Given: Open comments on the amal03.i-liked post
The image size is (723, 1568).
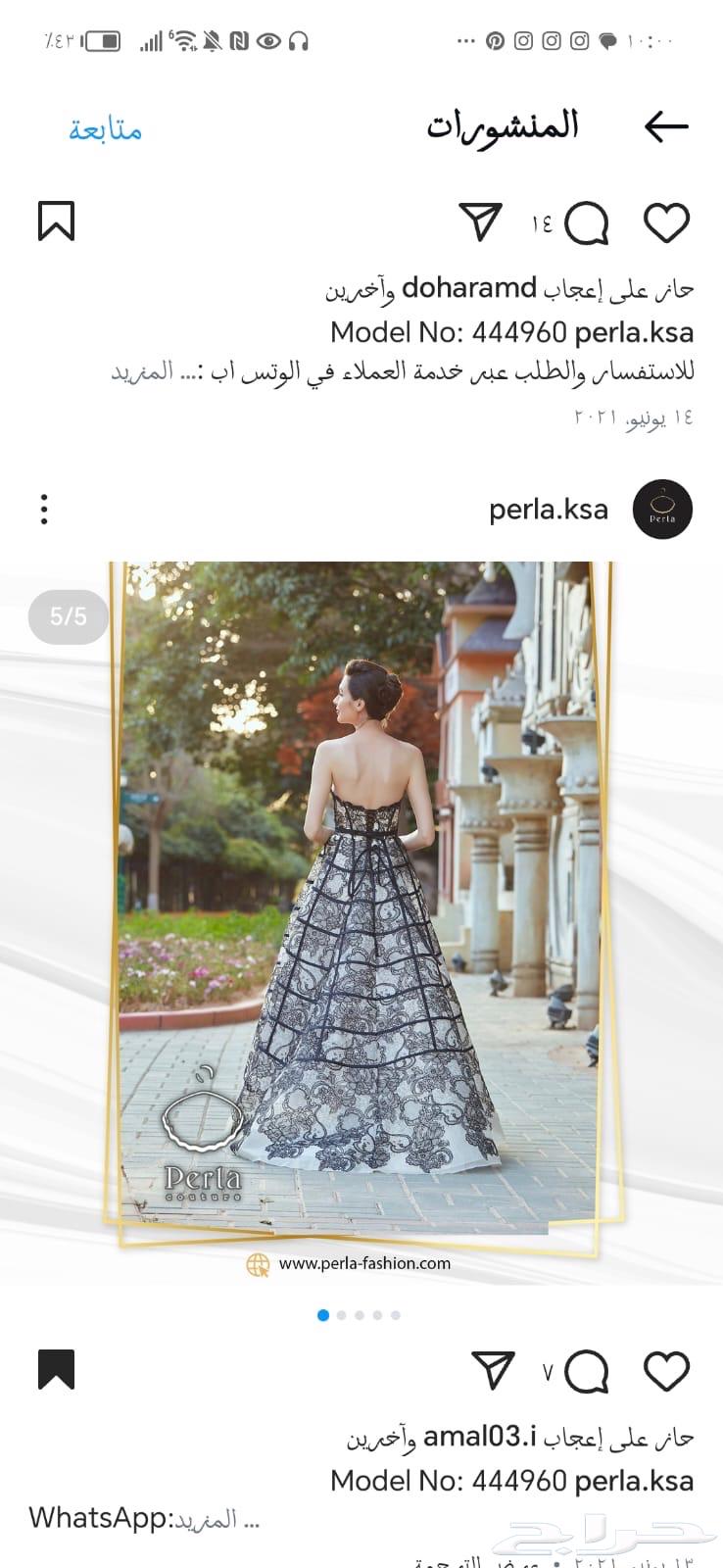Looking at the screenshot, I should pyautogui.click(x=586, y=1370).
